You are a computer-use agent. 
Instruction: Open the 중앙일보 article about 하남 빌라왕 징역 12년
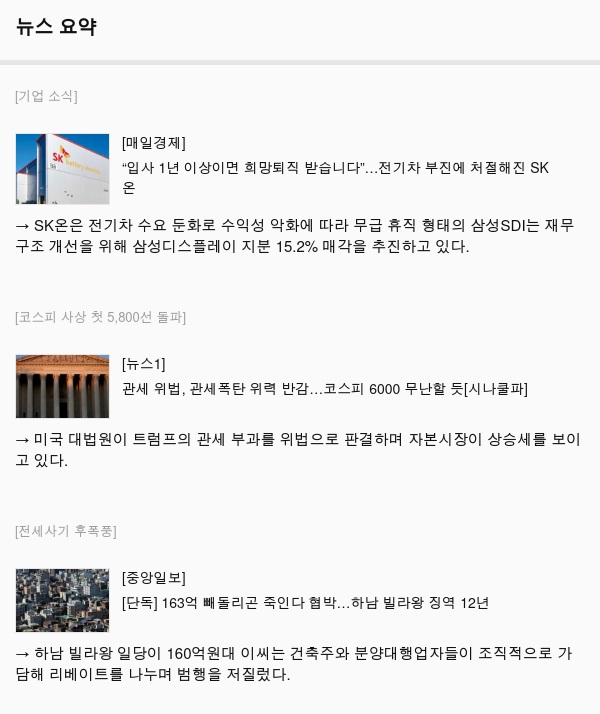tap(305, 603)
